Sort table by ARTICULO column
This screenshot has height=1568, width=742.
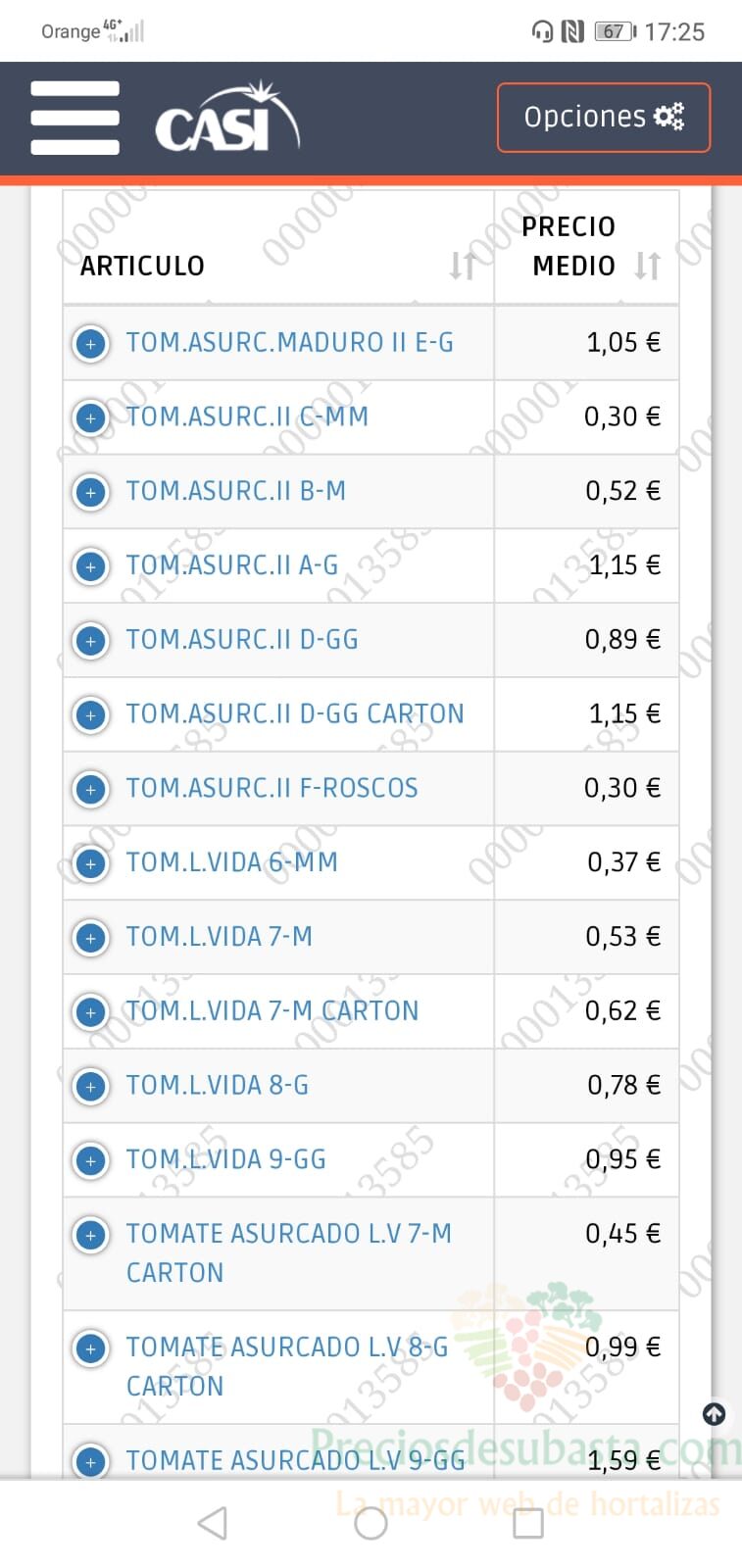point(462,266)
